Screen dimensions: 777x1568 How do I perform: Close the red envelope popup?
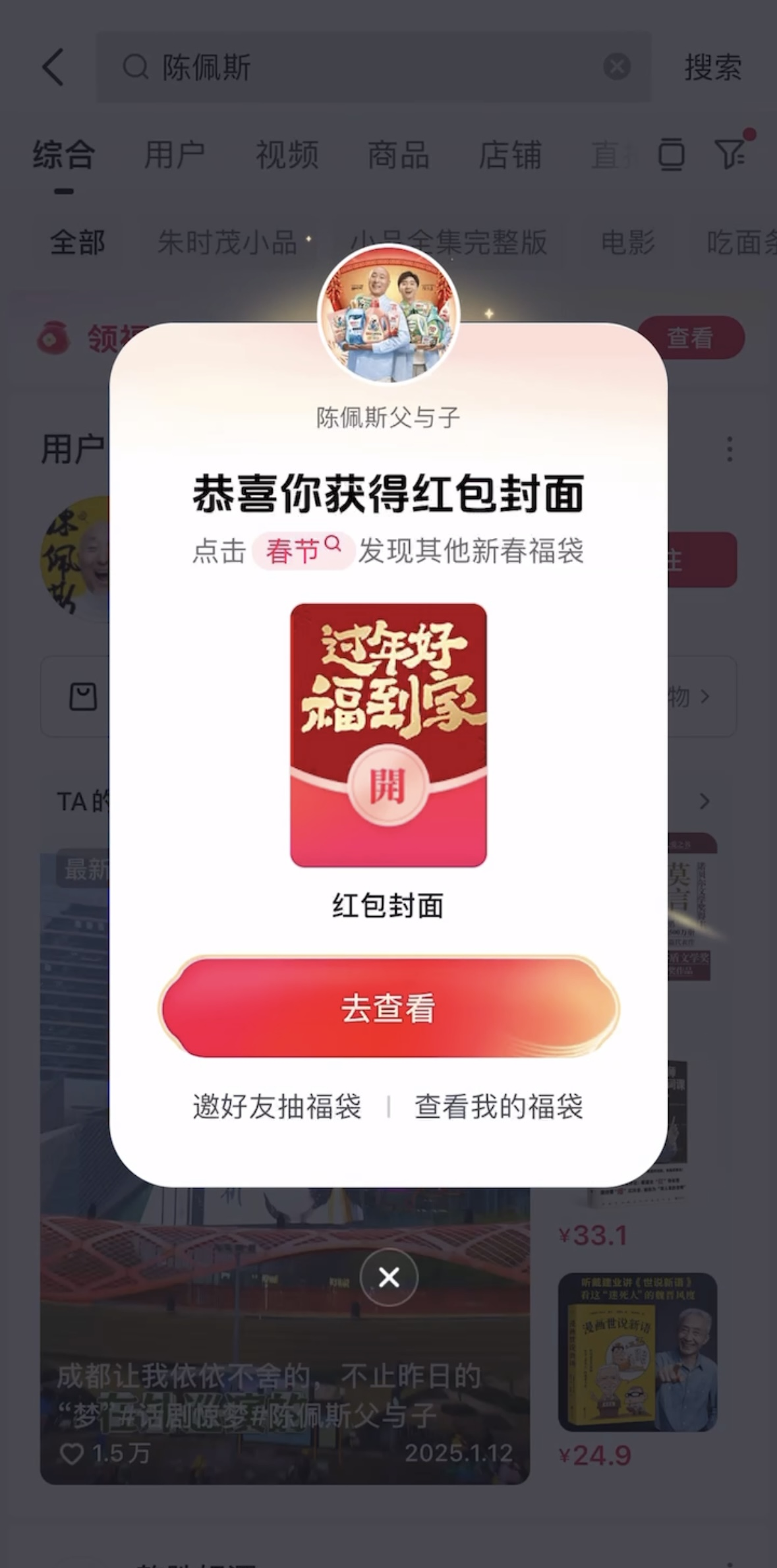pos(389,1277)
